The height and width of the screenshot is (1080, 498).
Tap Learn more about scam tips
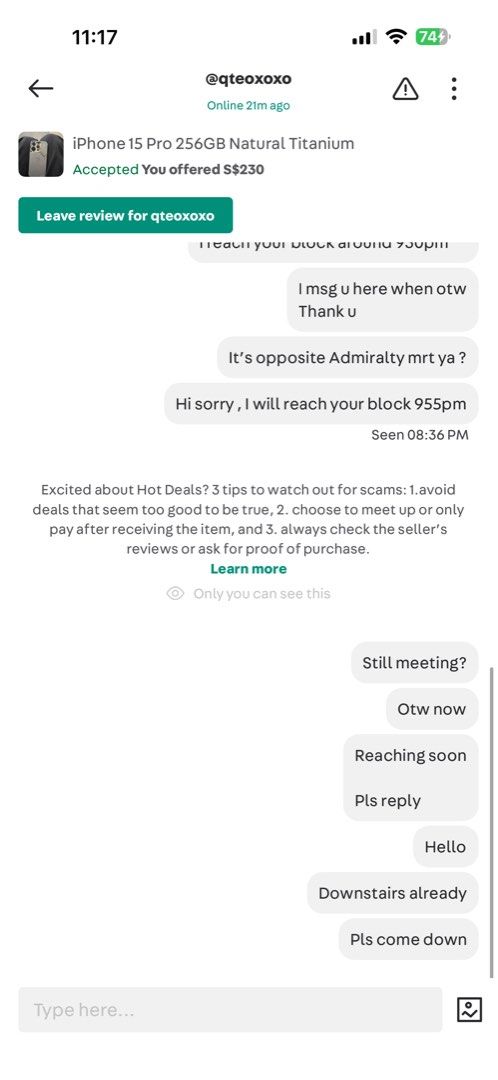click(x=248, y=569)
